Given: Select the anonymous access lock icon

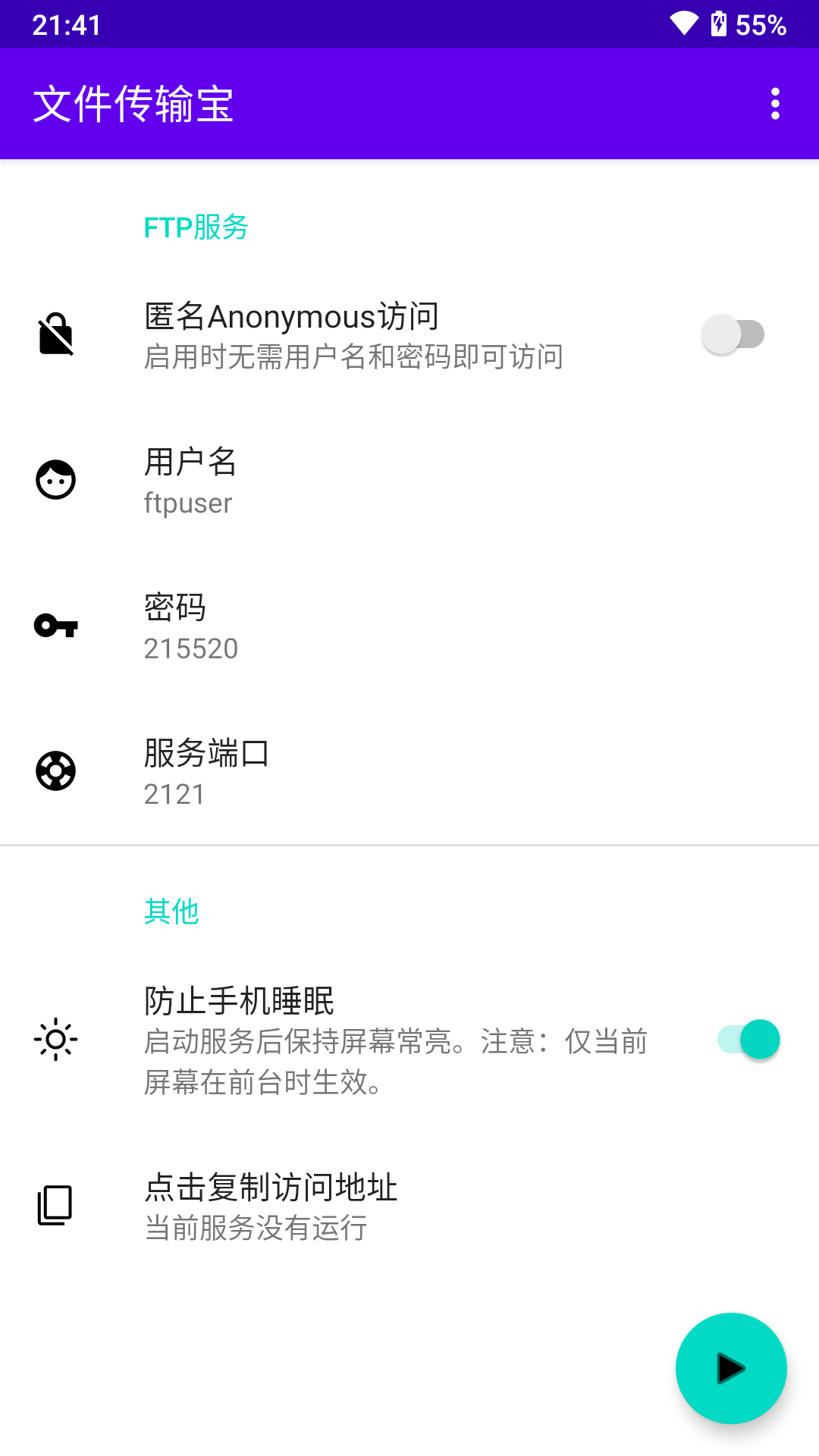Looking at the screenshot, I should pos(55,334).
